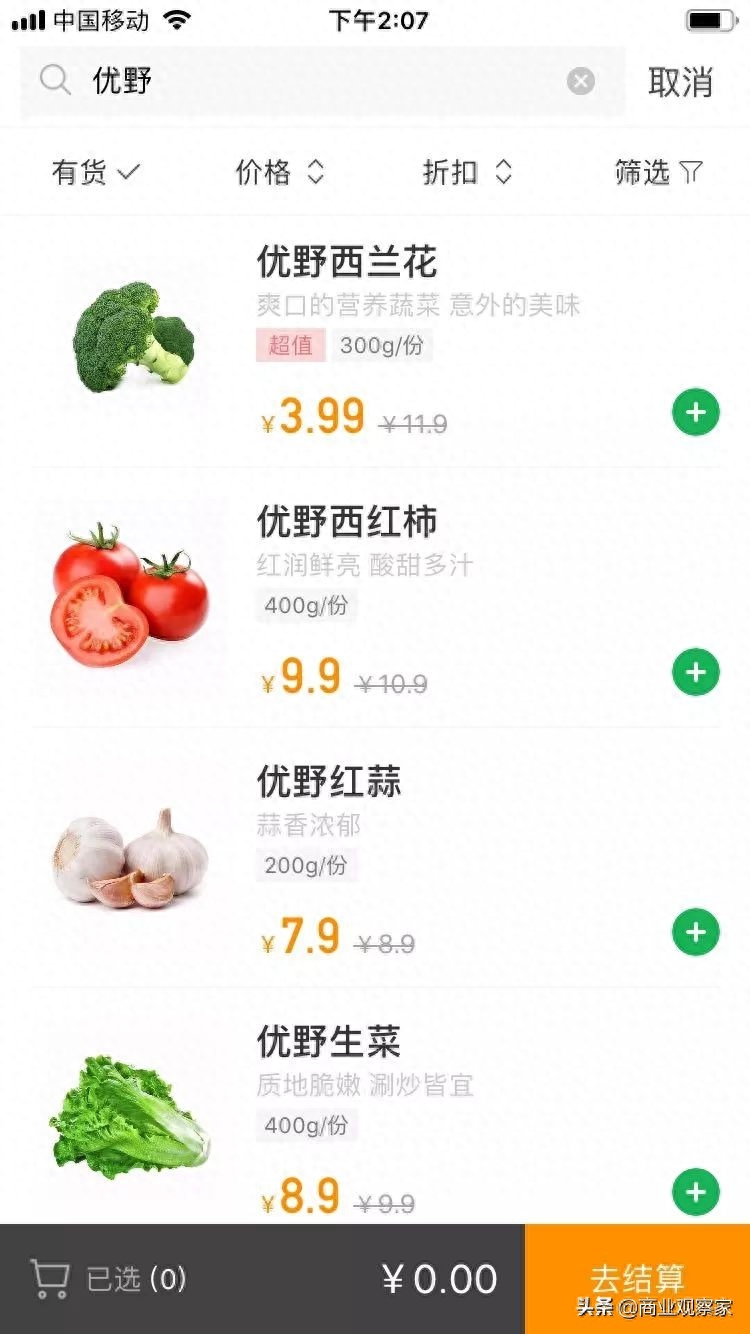Viewport: 750px width, 1334px height.
Task: Add 优野西红柿 to the cart
Action: pos(695,672)
